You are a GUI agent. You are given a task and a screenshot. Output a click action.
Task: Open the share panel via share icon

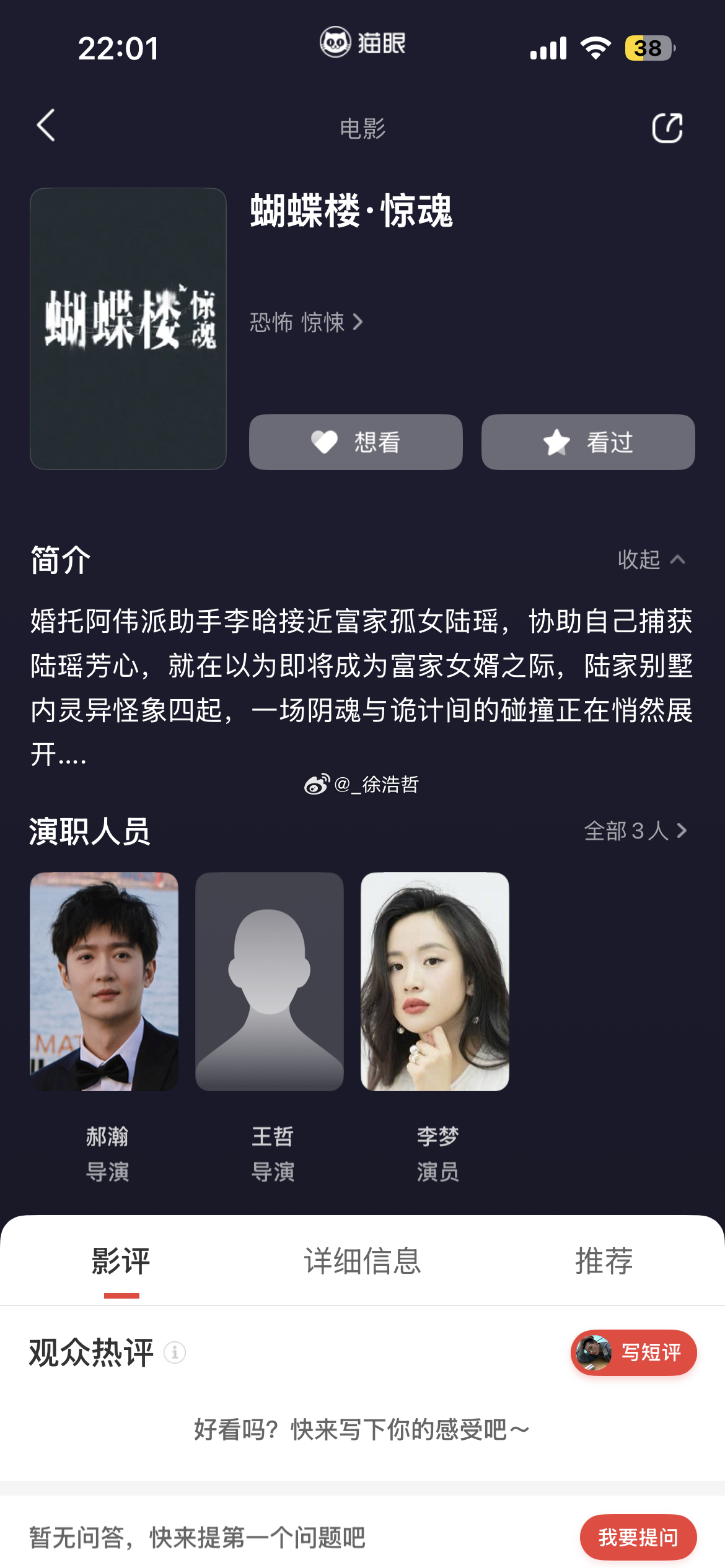[x=667, y=127]
